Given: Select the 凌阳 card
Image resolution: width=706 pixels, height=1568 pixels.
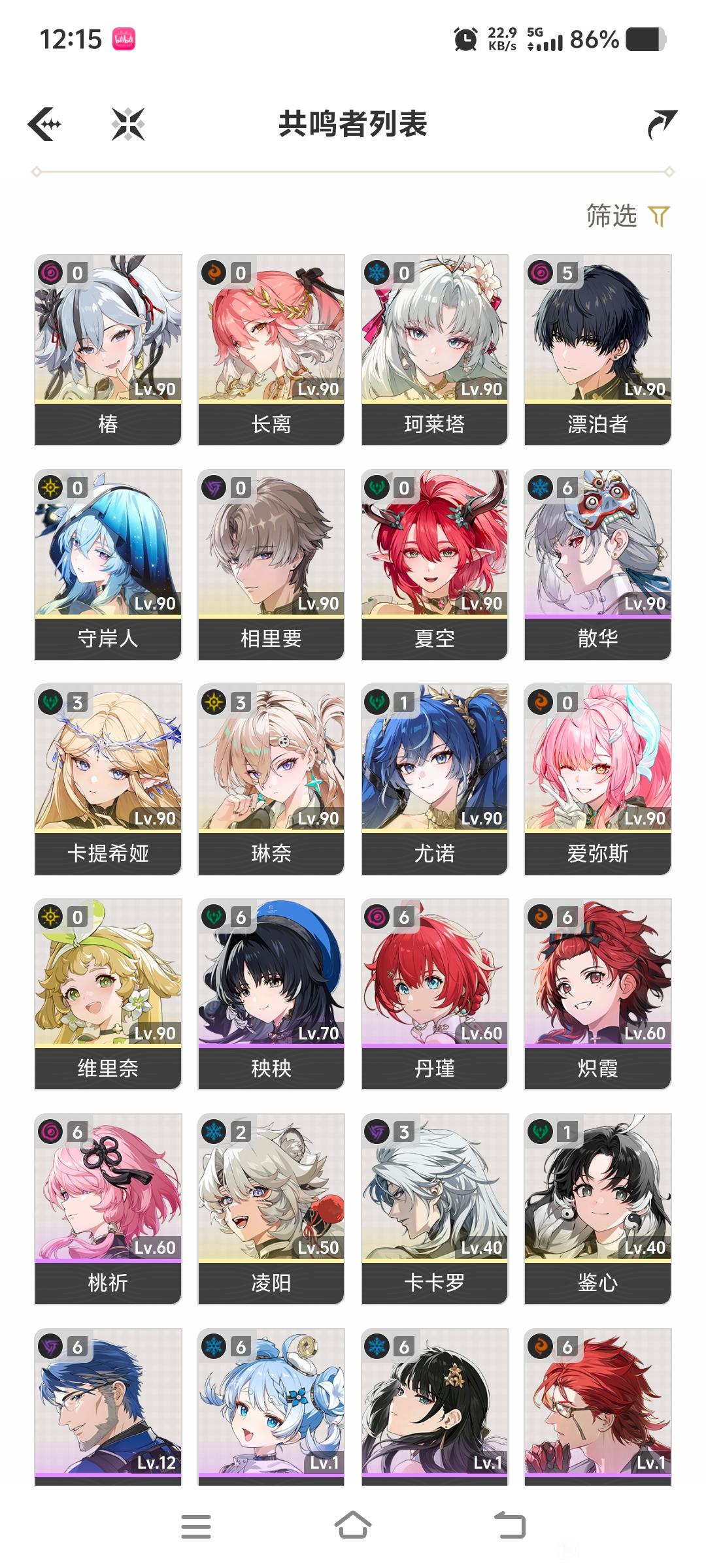Looking at the screenshot, I should tap(271, 1209).
